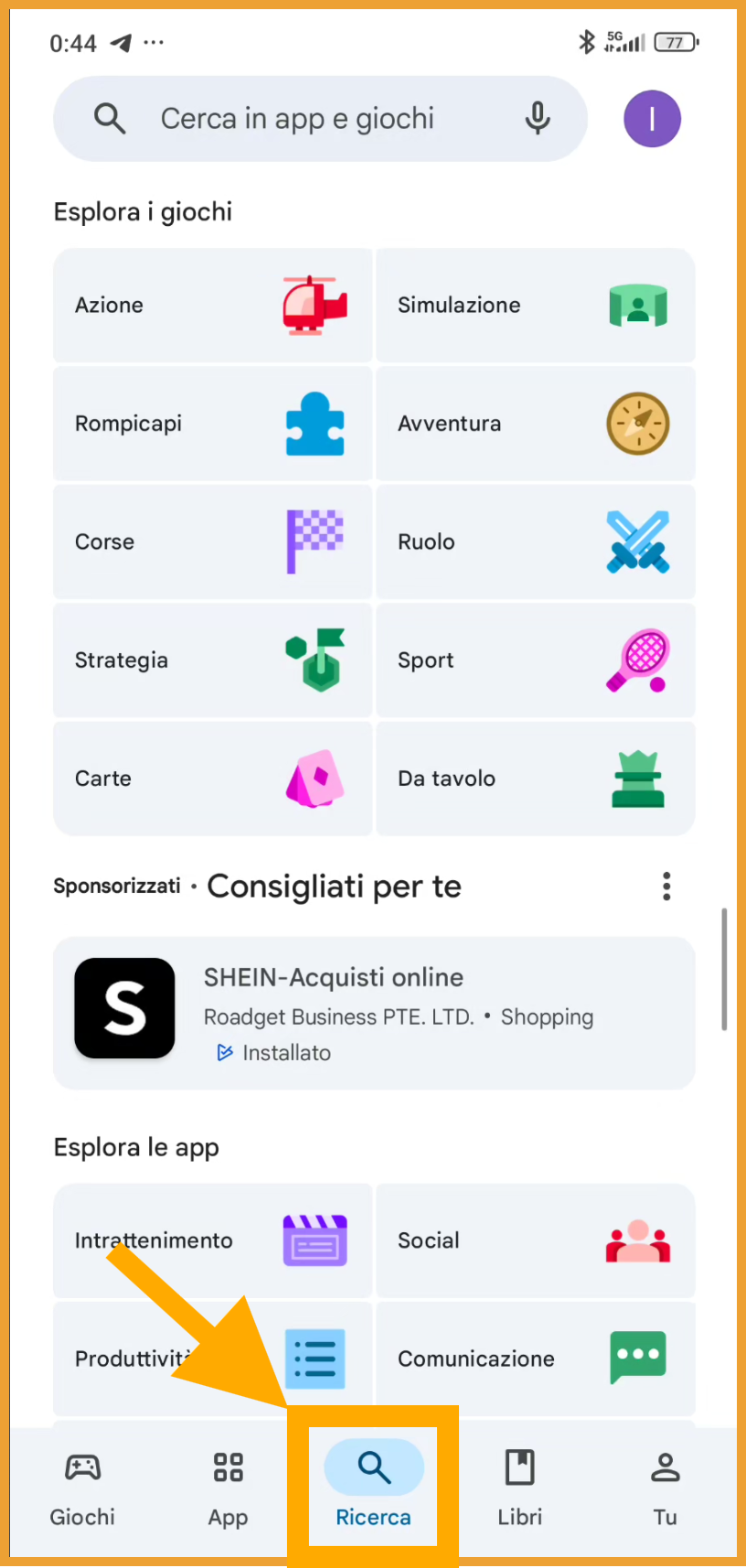The width and height of the screenshot is (746, 1568).
Task: Open the Azione games category
Action: click(x=213, y=306)
